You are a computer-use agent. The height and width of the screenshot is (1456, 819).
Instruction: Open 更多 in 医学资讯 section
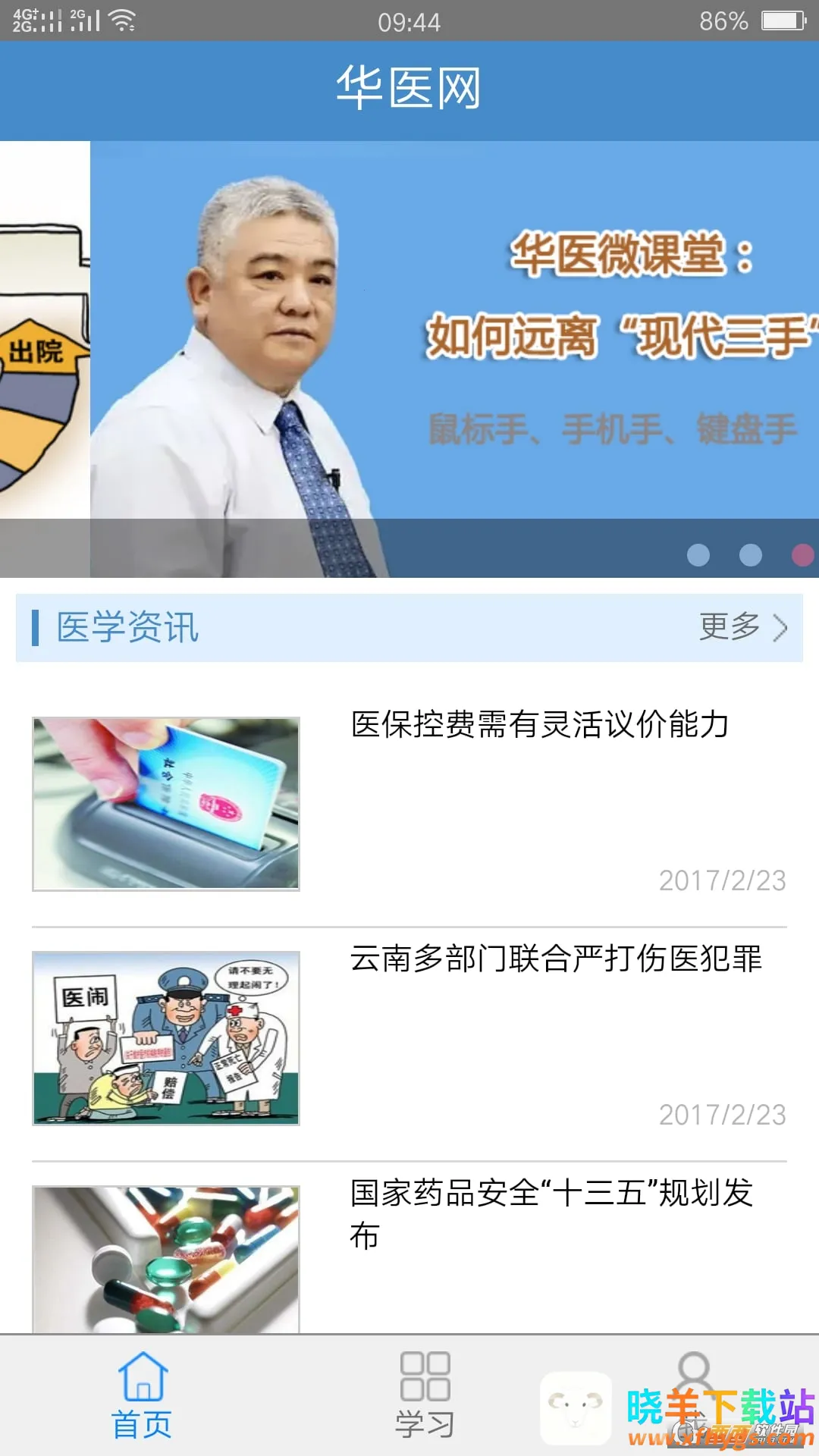tap(742, 627)
